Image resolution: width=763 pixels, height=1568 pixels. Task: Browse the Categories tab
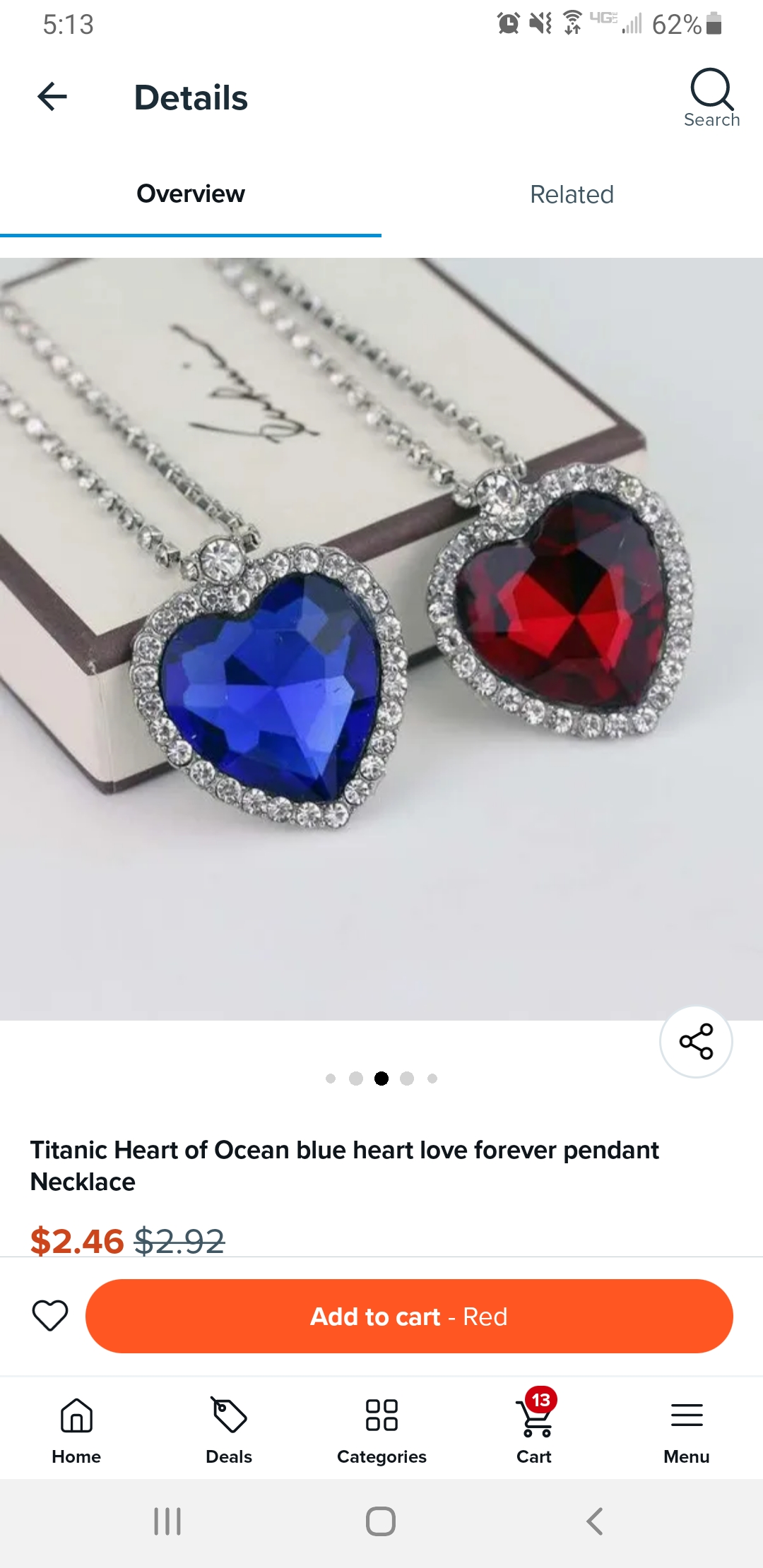[x=381, y=1430]
